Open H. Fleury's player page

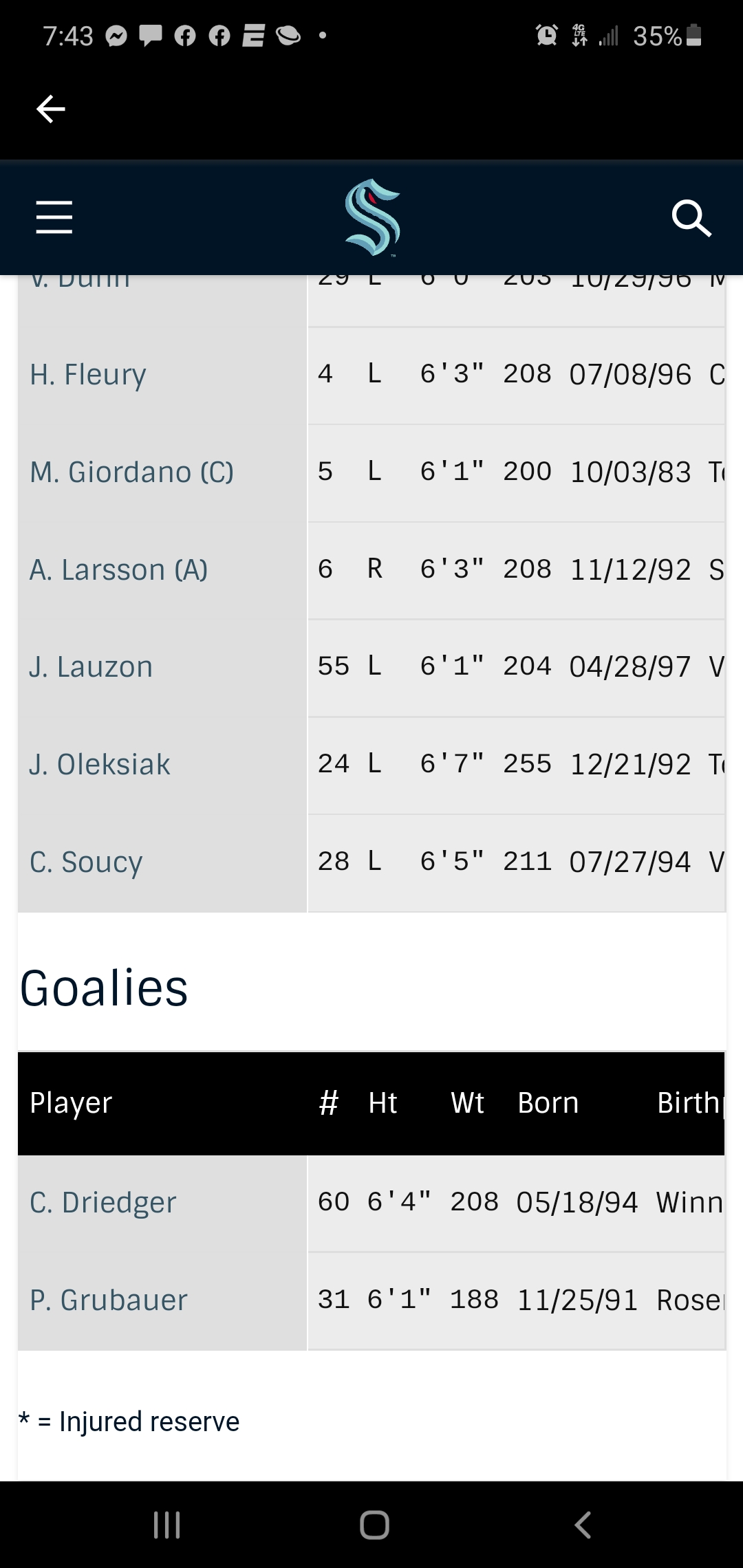pos(88,375)
